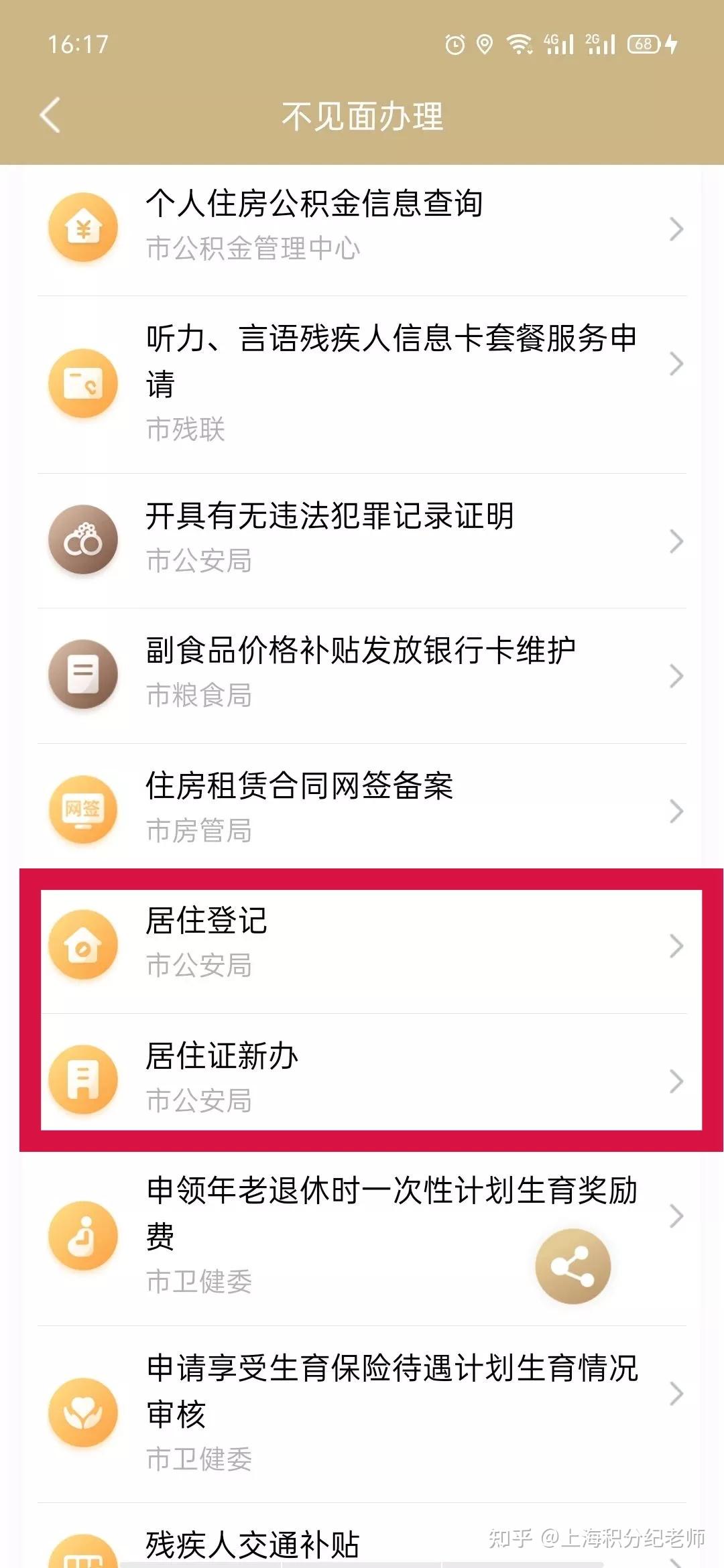Screen dimensions: 724x1568
Task: Select 开具有无违法犯罪记录证明
Action: (362, 541)
